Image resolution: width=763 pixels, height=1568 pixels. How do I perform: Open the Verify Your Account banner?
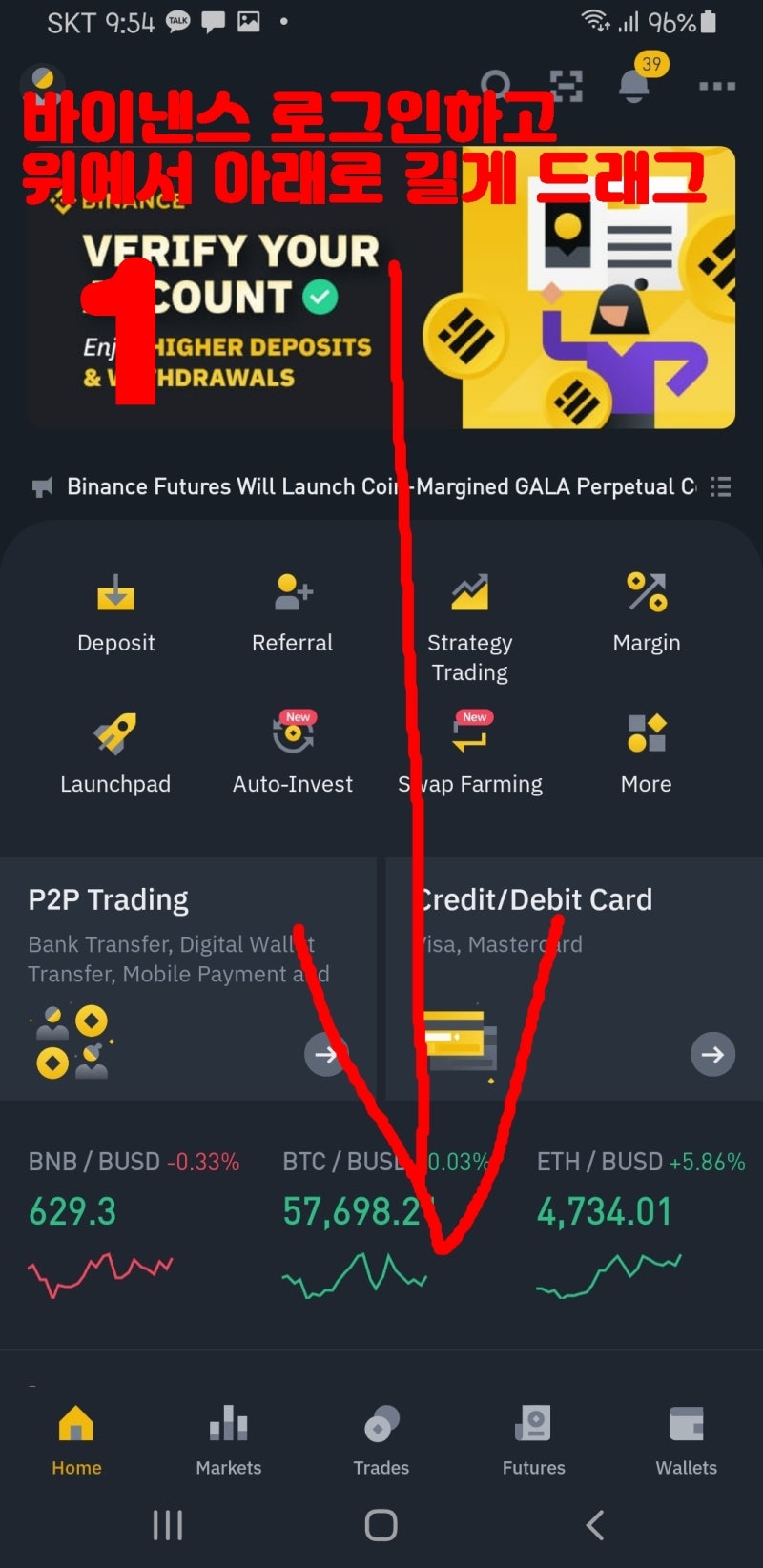pos(381,287)
